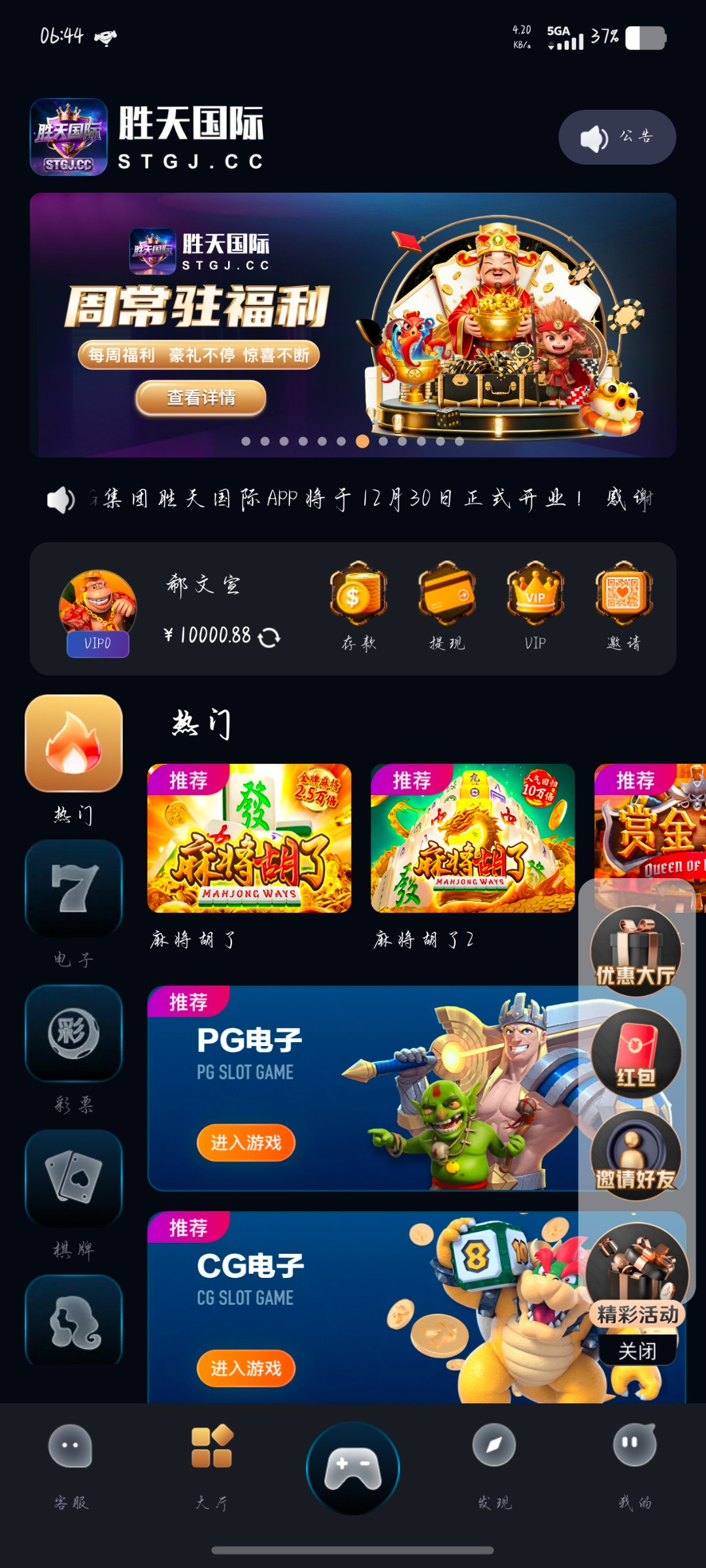Select the highlighted carousel dot
The width and height of the screenshot is (706, 1568).
pyautogui.click(x=361, y=442)
